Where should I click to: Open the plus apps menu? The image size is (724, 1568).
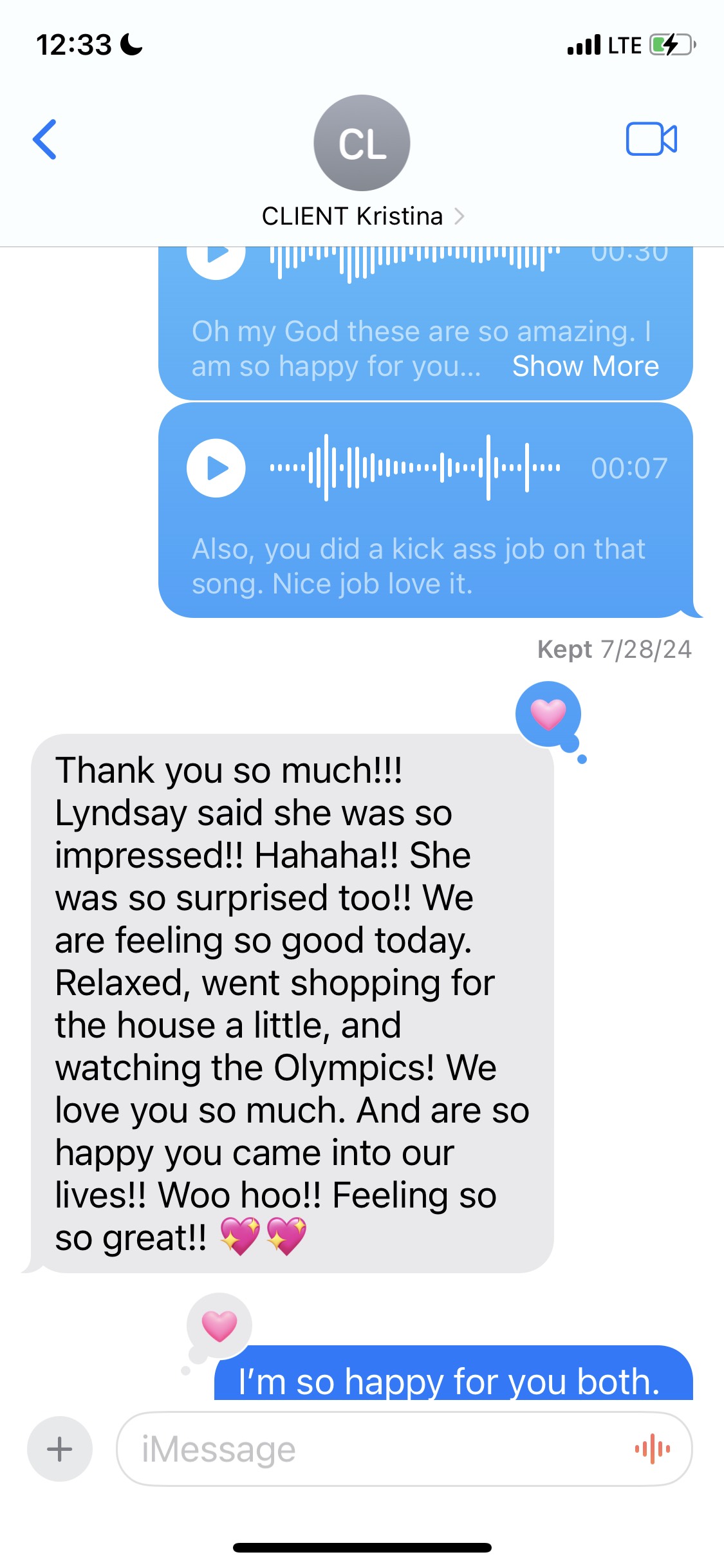click(60, 1449)
